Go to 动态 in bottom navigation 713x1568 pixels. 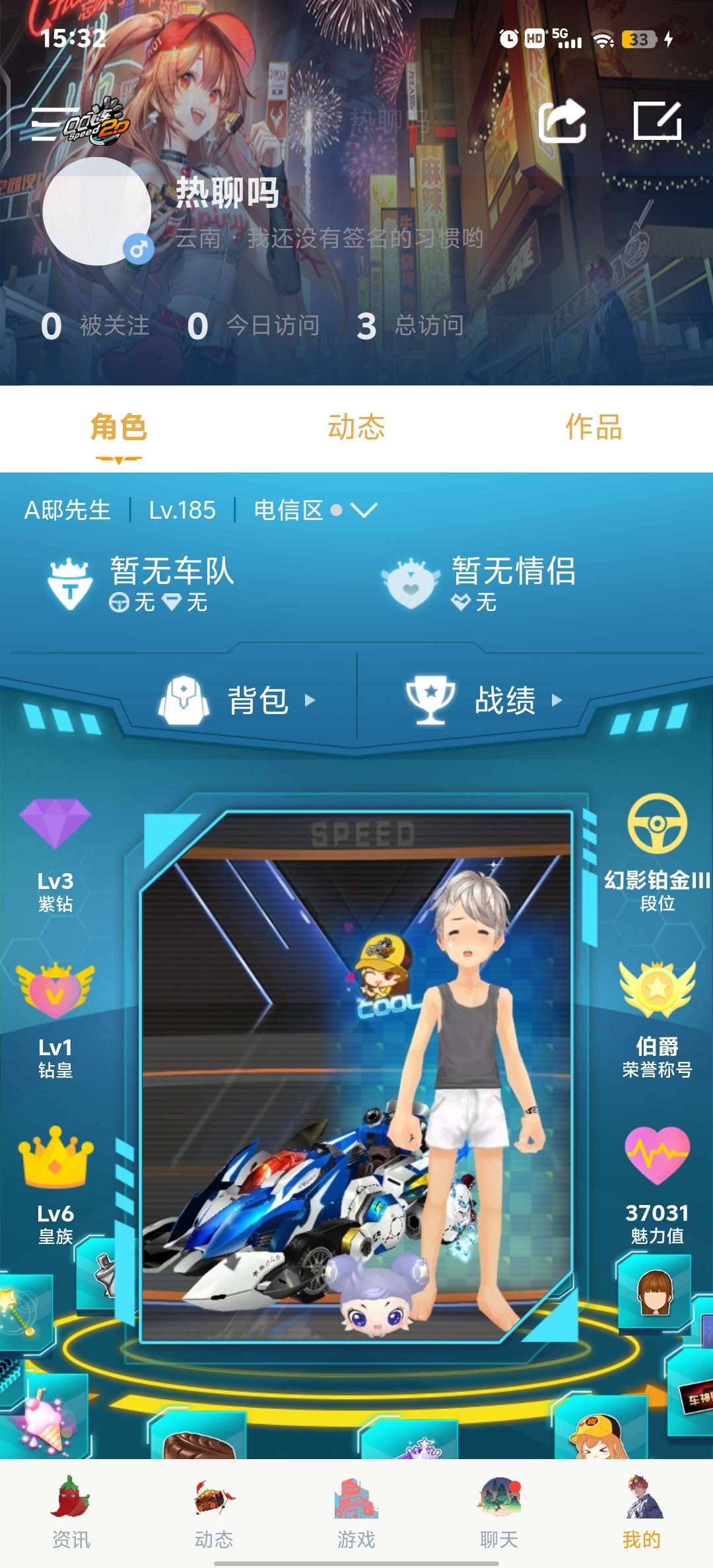click(x=214, y=1513)
